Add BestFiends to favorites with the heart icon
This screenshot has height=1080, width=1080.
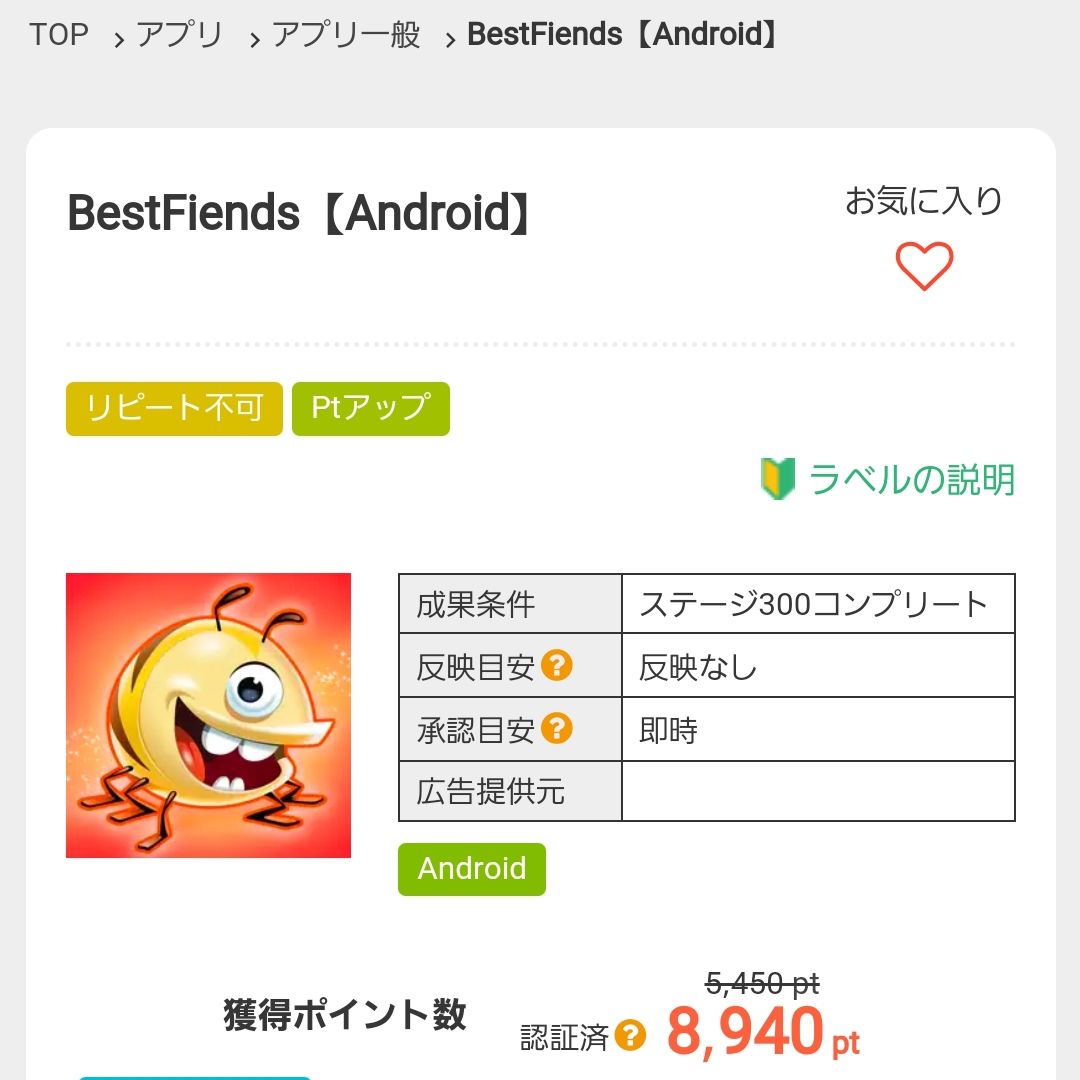924,266
